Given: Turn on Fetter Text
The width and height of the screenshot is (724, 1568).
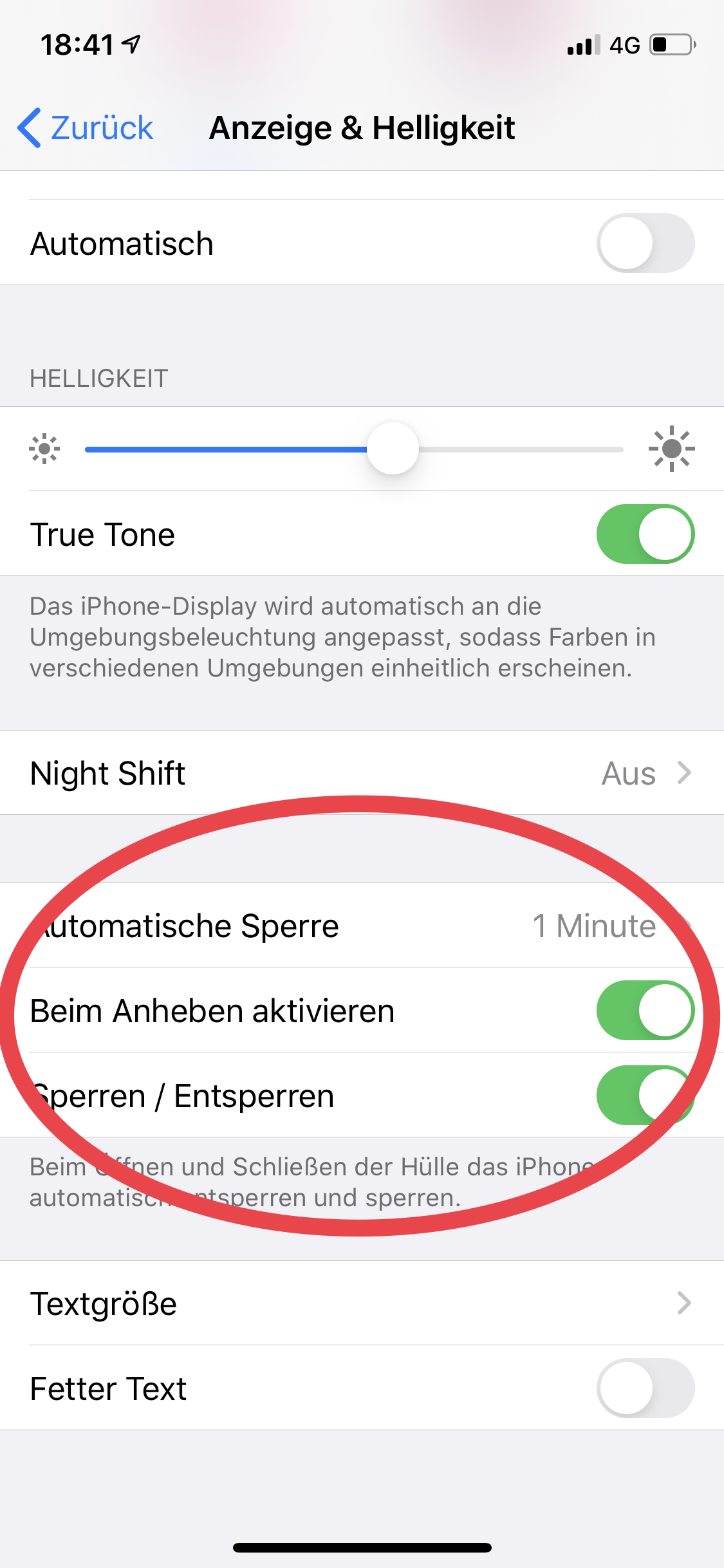Looking at the screenshot, I should (645, 1388).
